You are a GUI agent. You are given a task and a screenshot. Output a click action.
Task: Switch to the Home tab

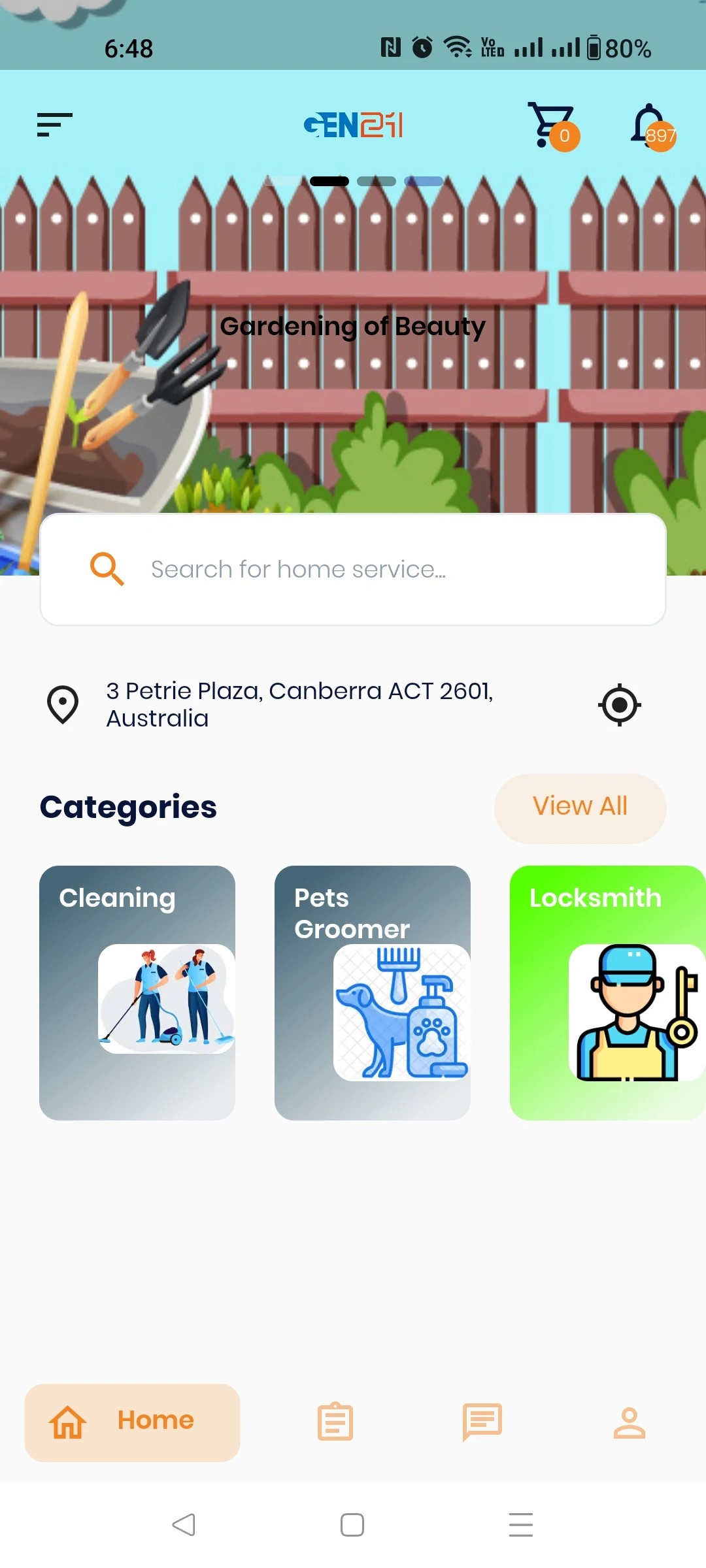coord(132,1422)
